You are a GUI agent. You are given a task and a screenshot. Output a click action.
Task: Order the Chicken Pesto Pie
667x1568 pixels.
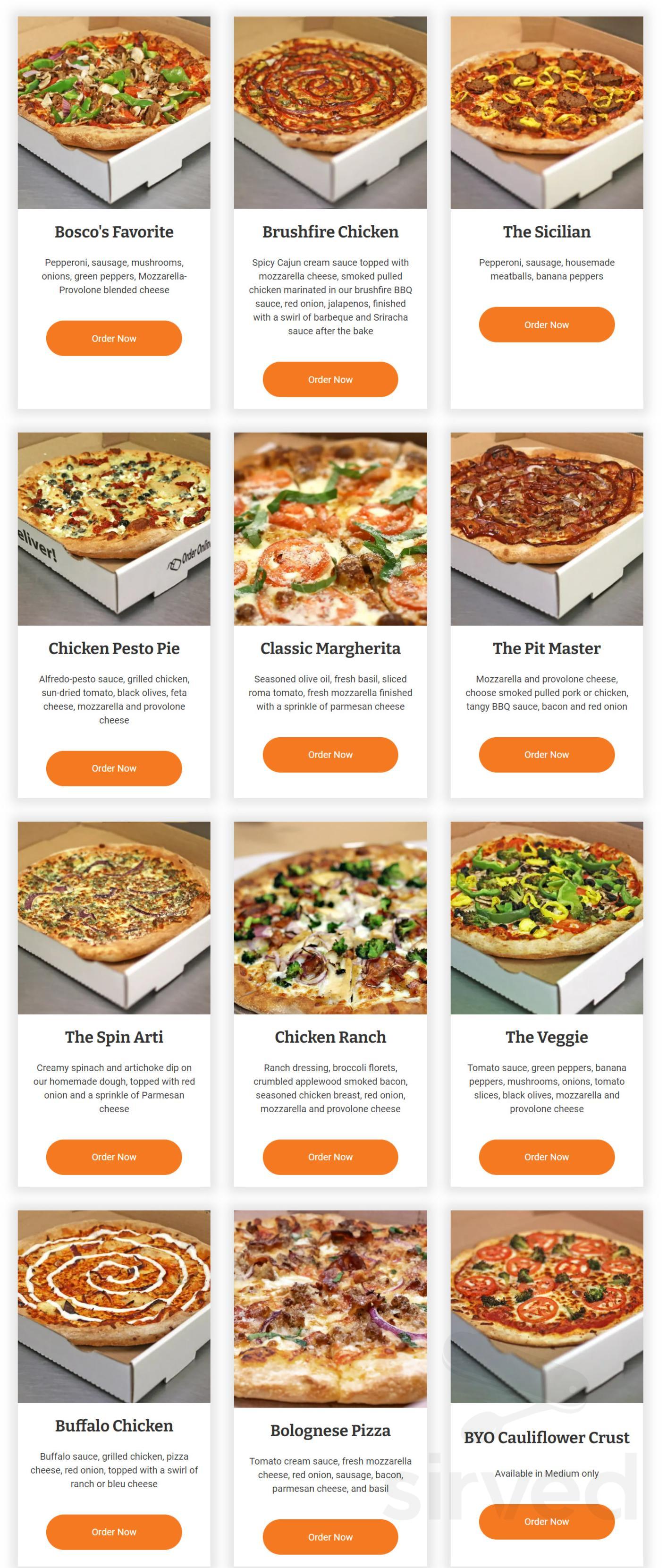tap(114, 768)
